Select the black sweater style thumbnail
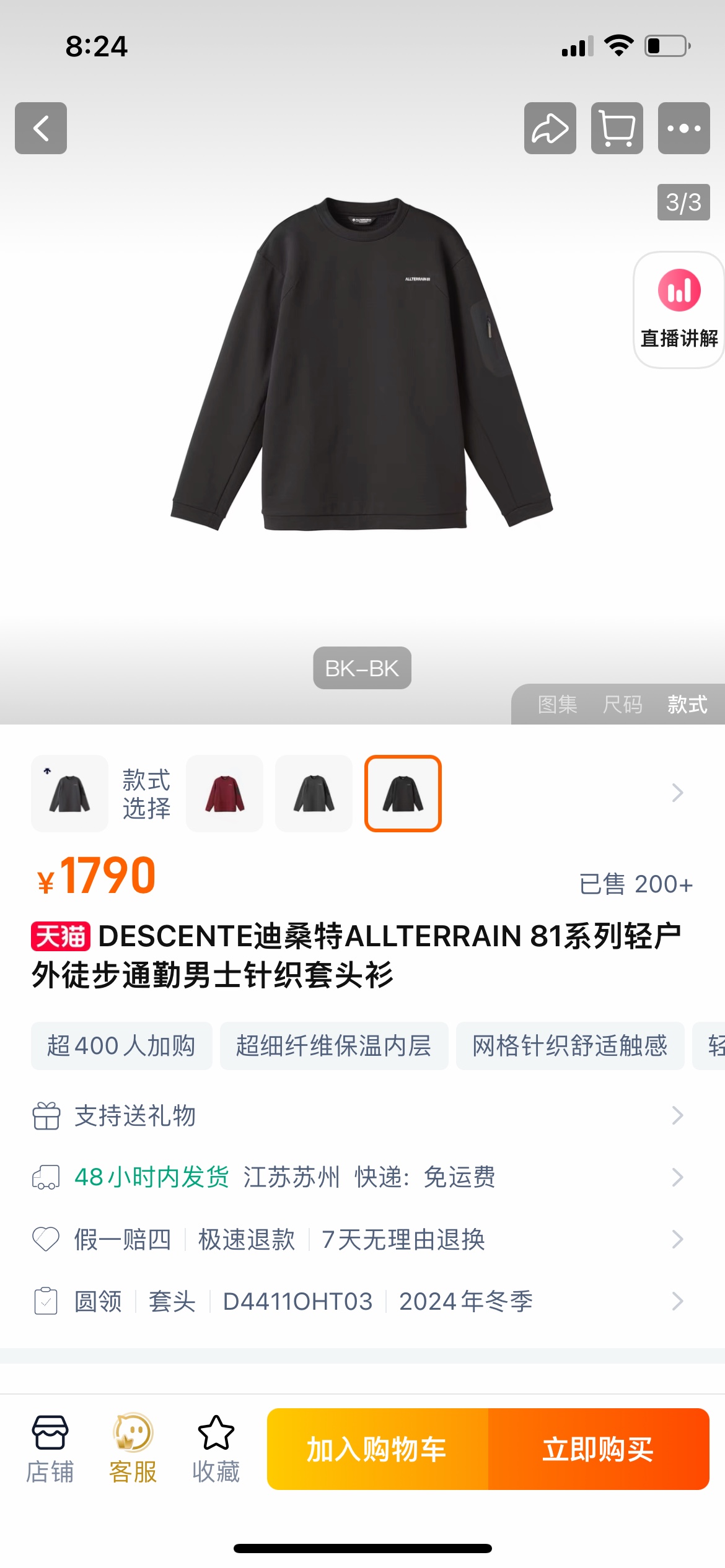This screenshot has height=1568, width=725. [403, 793]
